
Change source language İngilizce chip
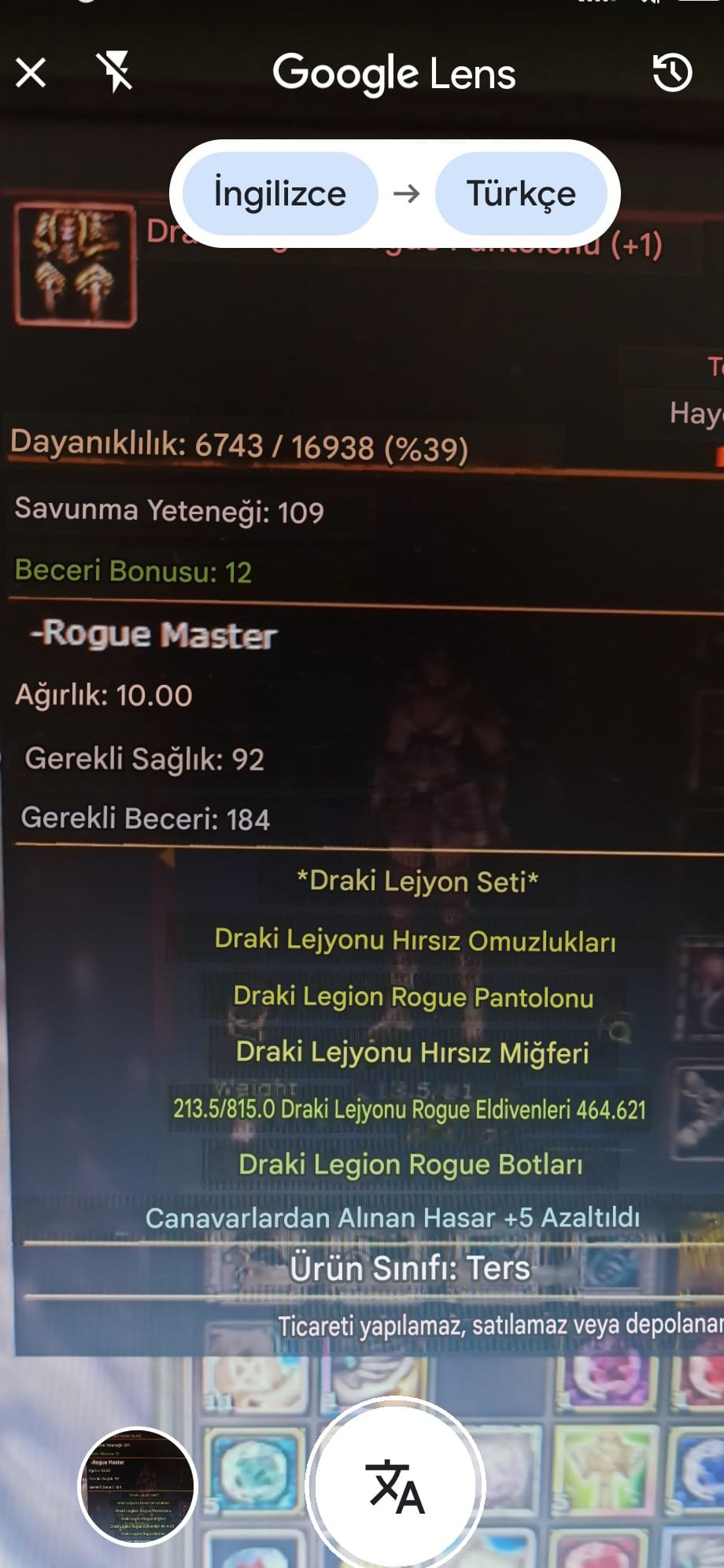coord(280,194)
